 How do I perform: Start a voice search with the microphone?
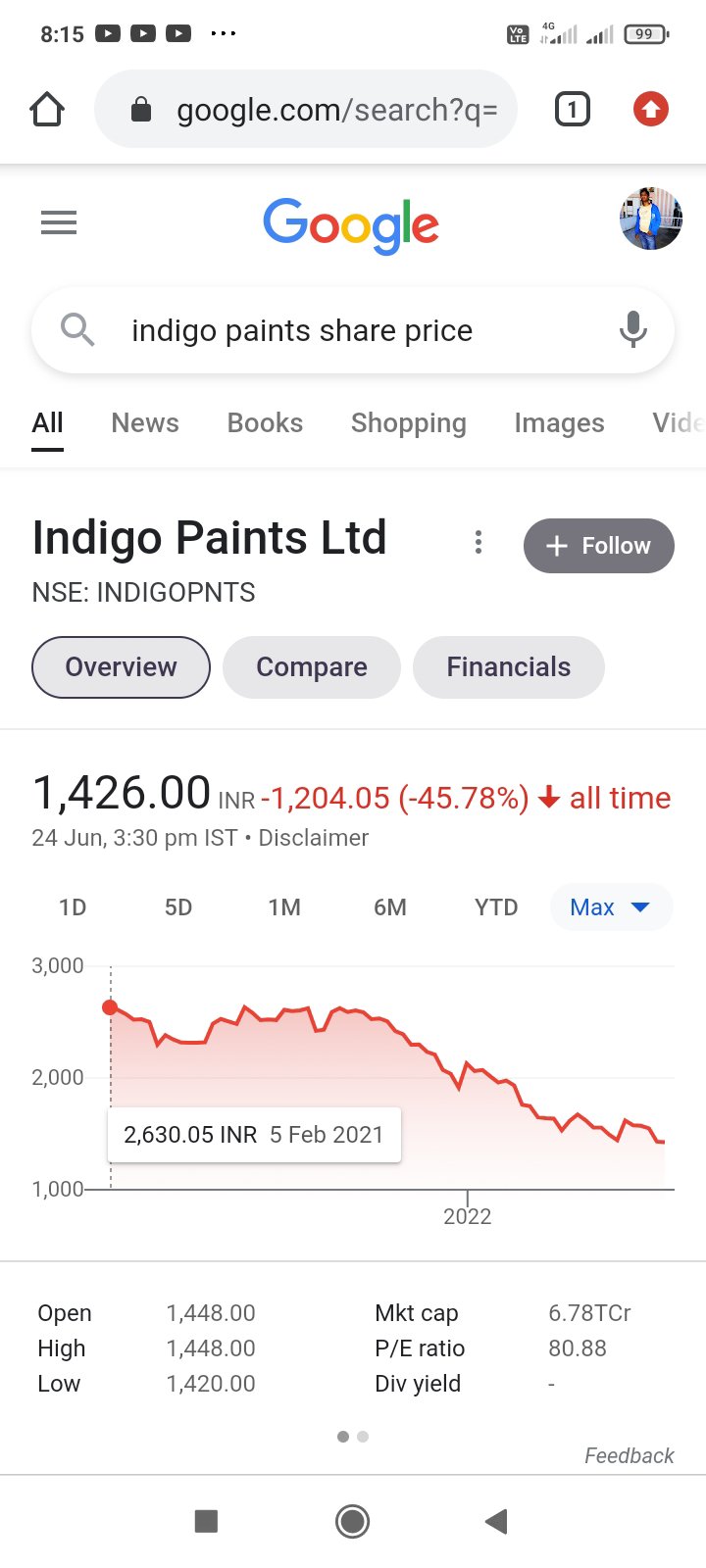pyautogui.click(x=633, y=330)
